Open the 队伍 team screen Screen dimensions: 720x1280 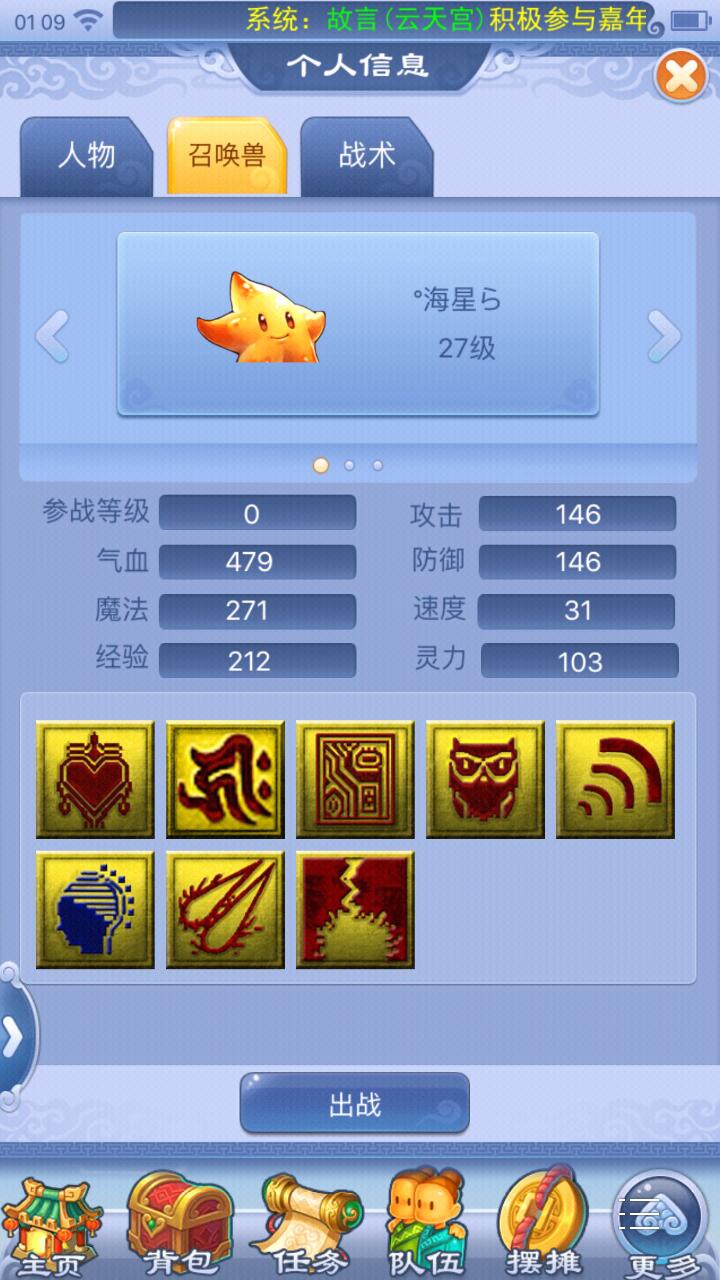pyautogui.click(x=426, y=1227)
